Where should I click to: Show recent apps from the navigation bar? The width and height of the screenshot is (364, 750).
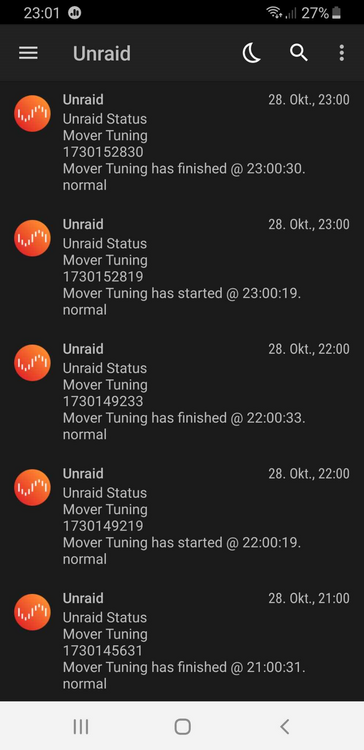(x=80, y=727)
